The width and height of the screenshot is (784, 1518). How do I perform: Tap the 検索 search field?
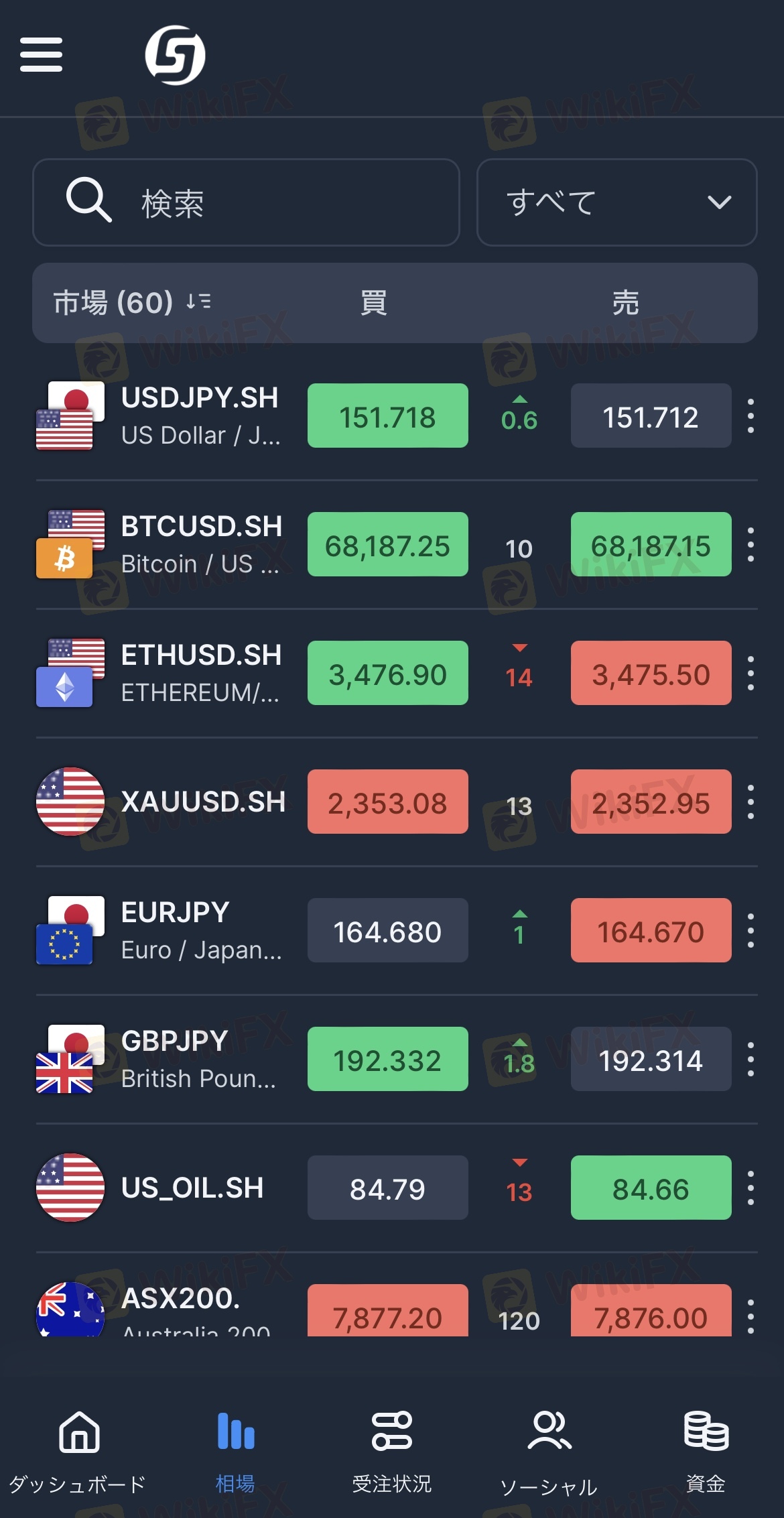[x=246, y=202]
